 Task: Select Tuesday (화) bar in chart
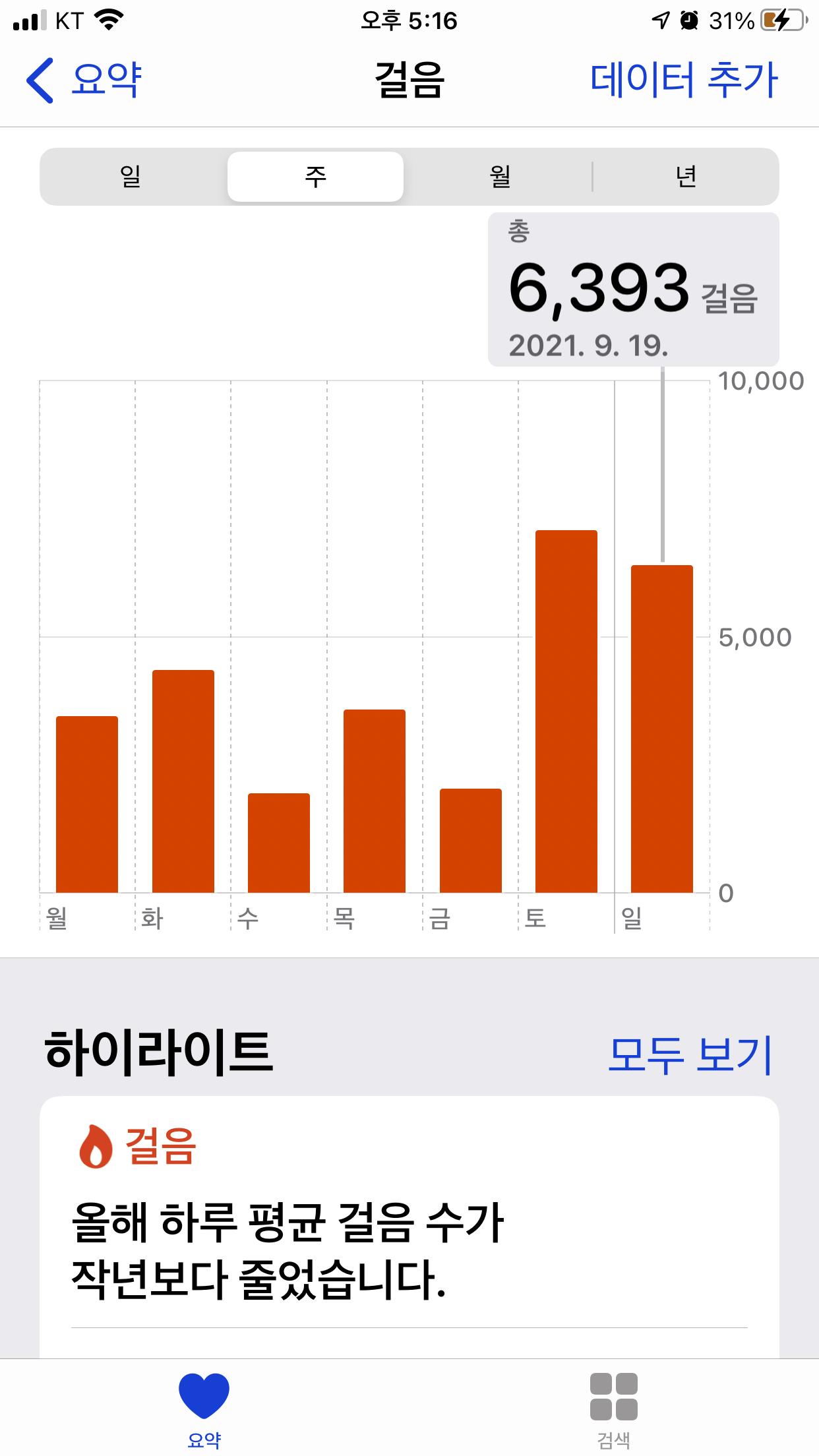coord(183,781)
